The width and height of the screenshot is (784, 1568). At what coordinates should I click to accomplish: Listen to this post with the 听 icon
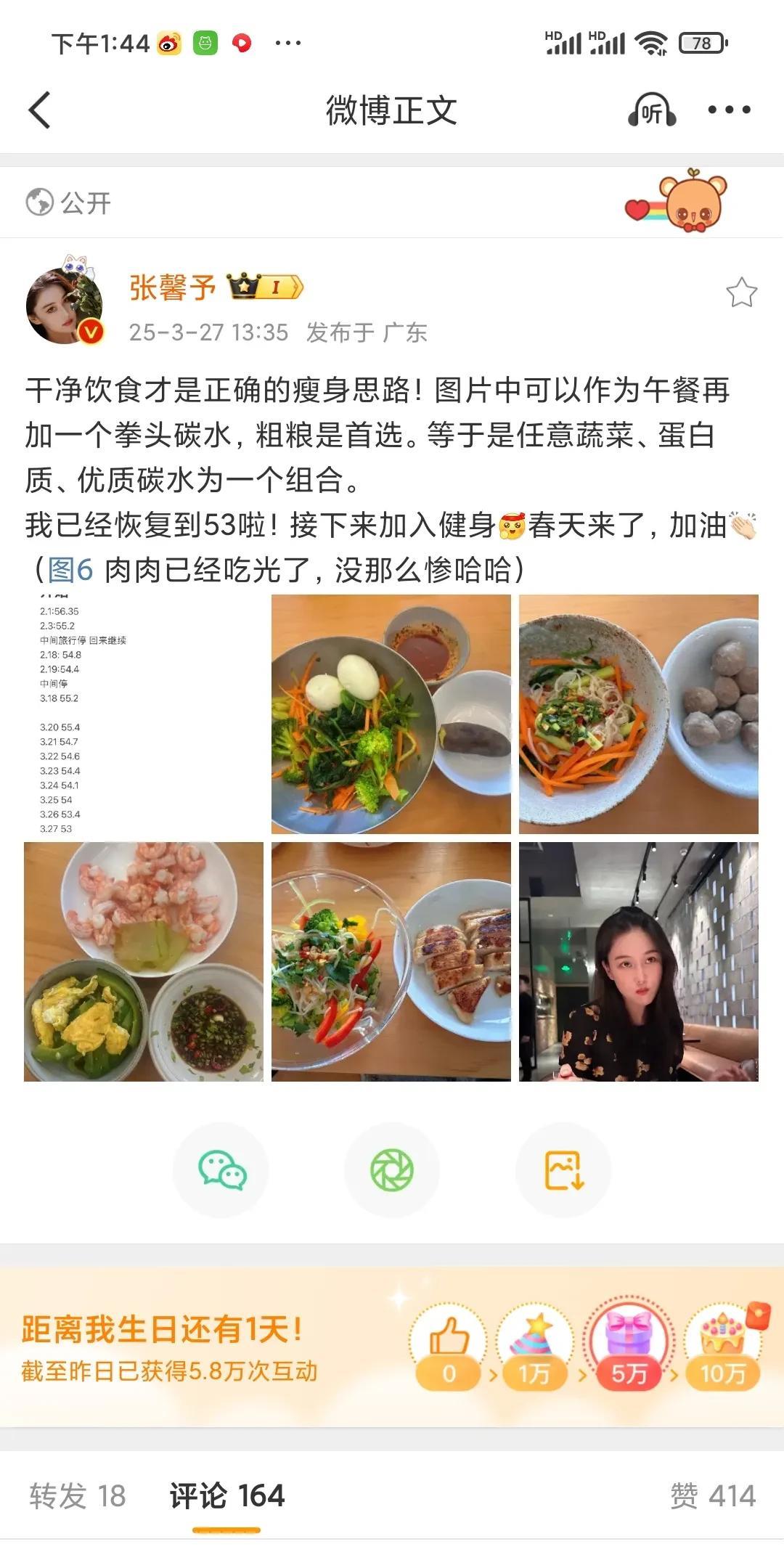coord(652,110)
